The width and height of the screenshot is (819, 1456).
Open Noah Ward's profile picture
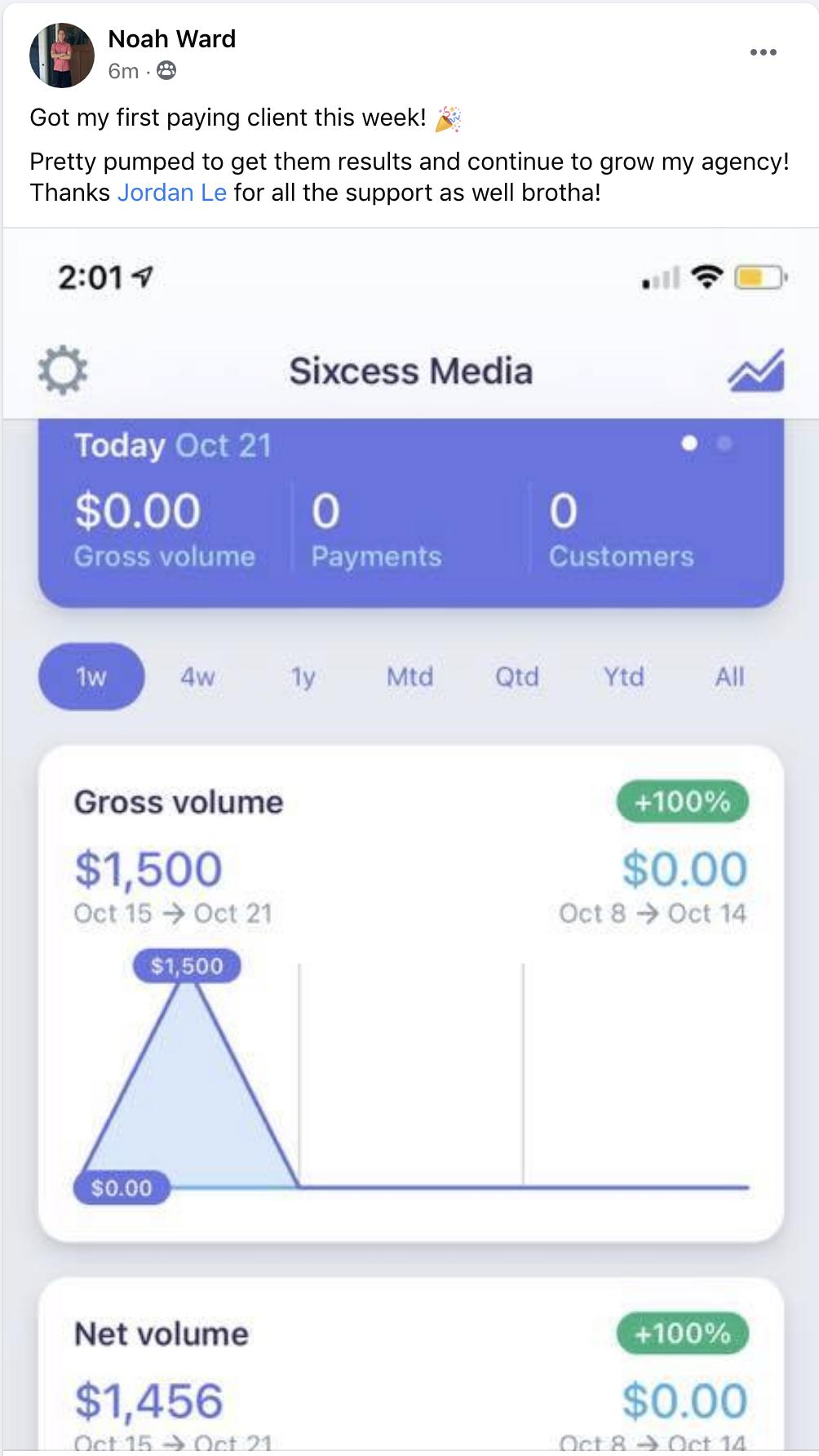tap(61, 55)
